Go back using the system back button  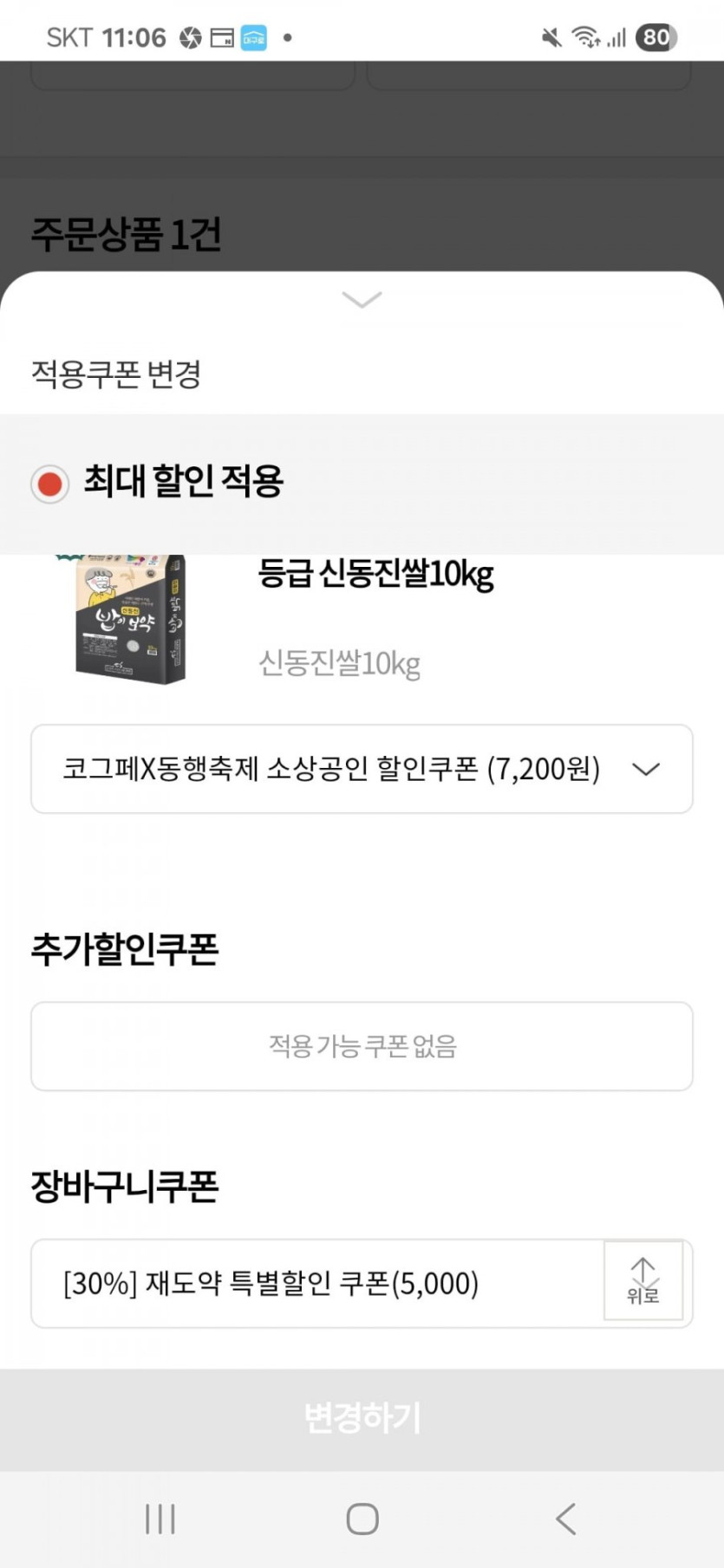[x=565, y=1519]
